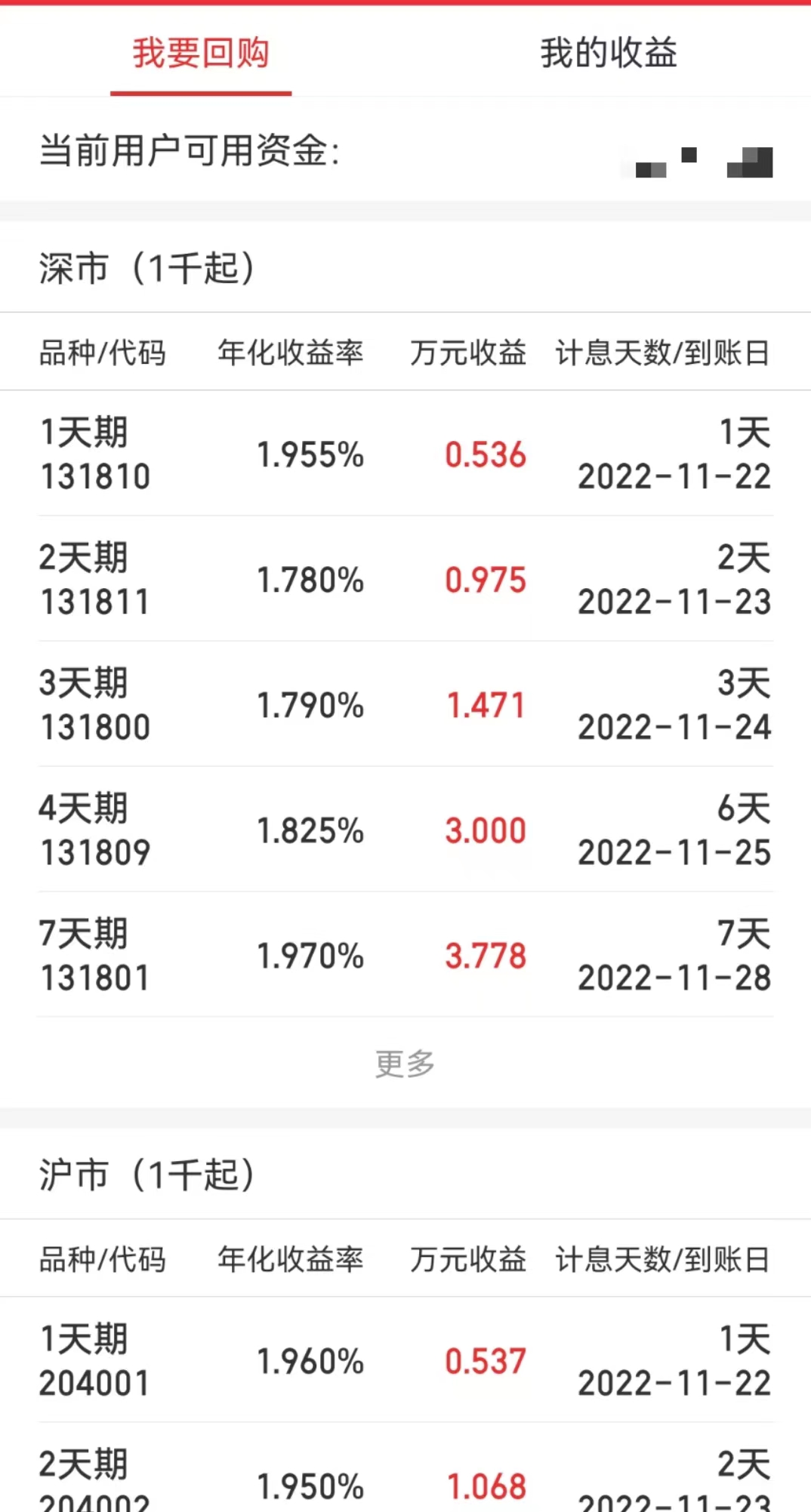Select the 2天期 131811 product row
This screenshot has width=811, height=1512.
click(x=404, y=579)
